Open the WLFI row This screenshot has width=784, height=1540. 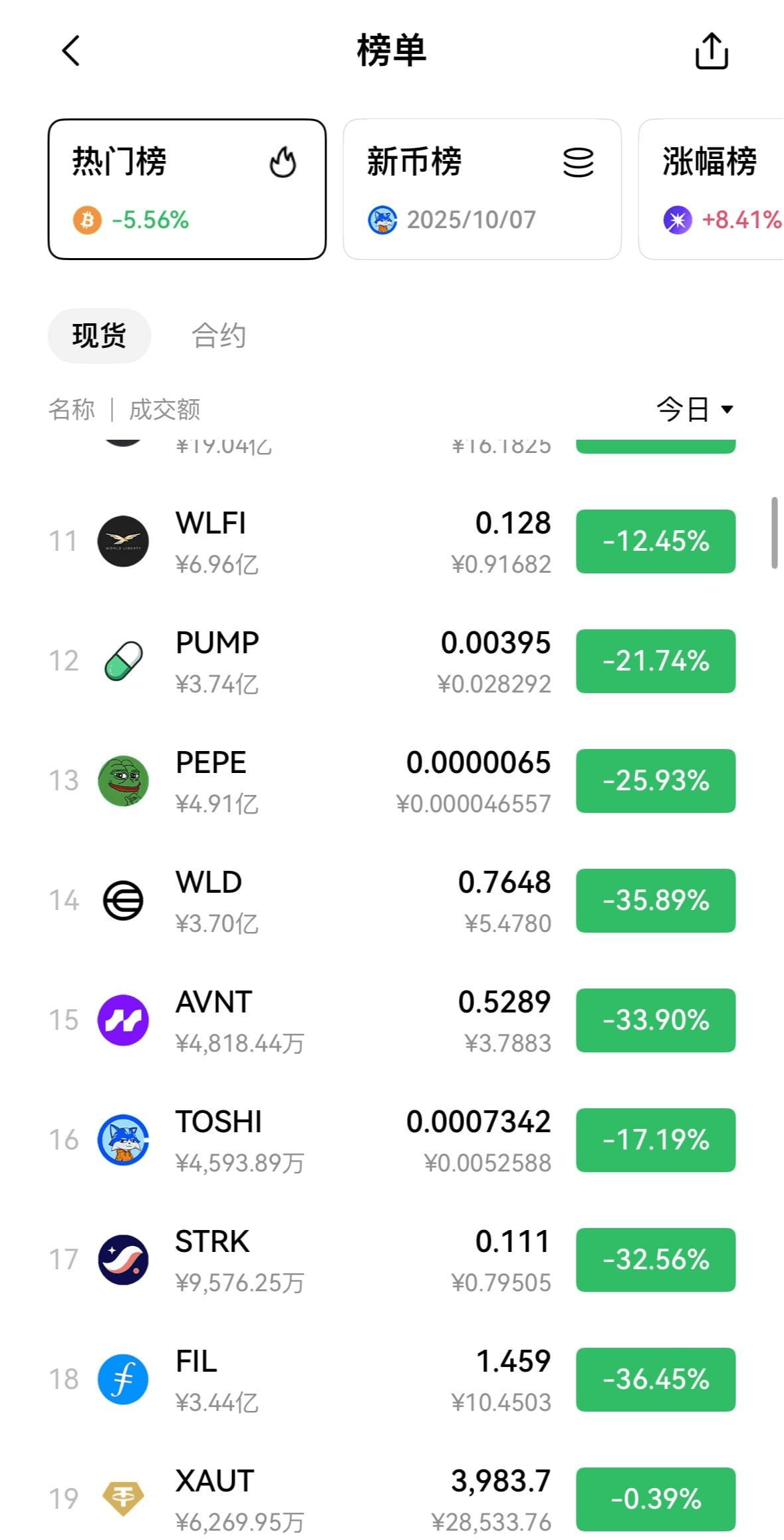(x=332, y=541)
